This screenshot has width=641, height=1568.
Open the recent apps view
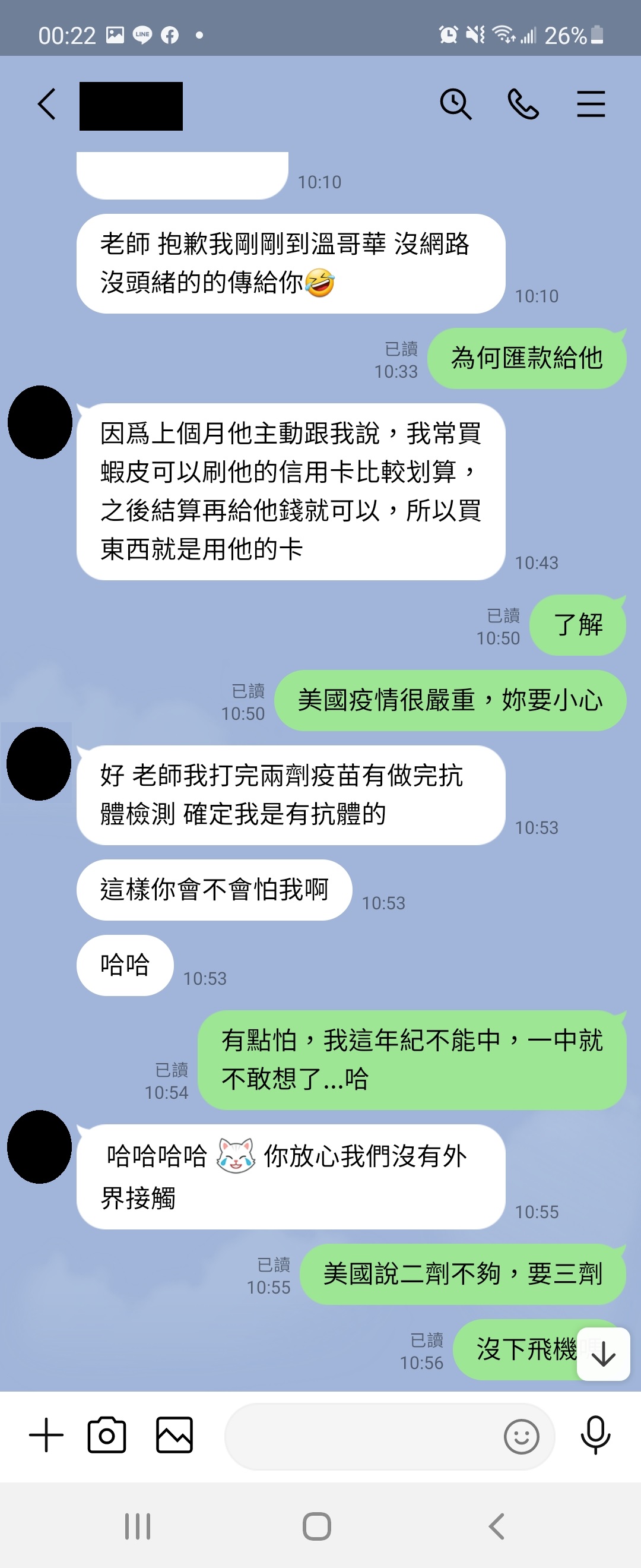pyautogui.click(x=138, y=1526)
